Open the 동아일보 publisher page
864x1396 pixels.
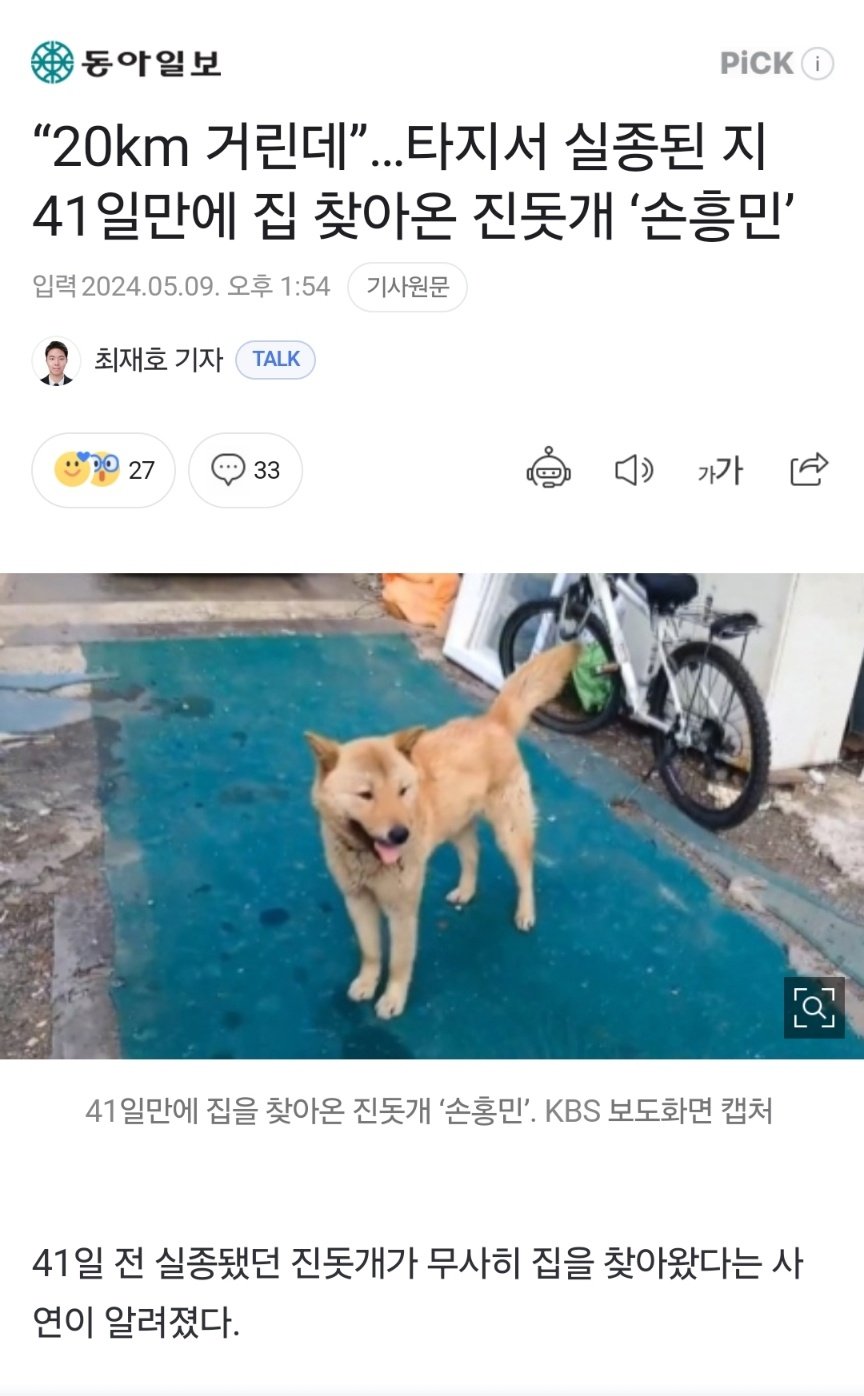(x=126, y=63)
